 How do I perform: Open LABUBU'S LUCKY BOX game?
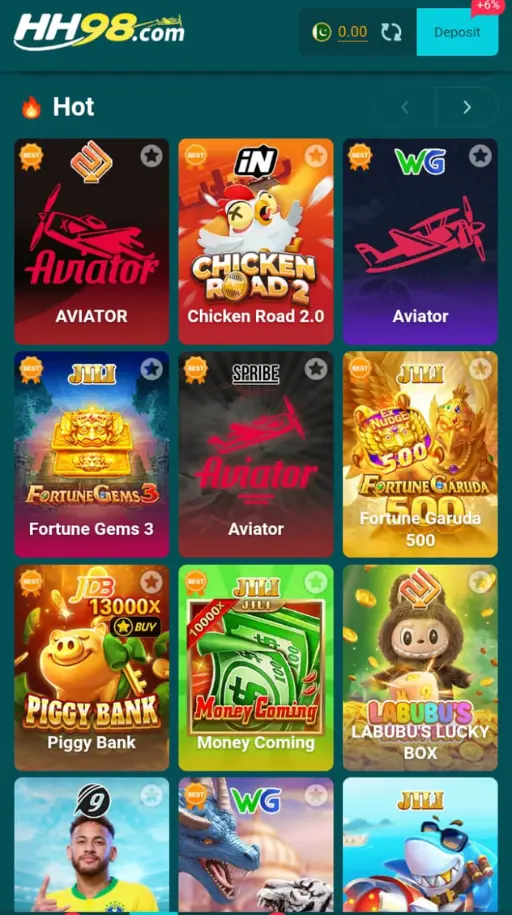(420, 668)
